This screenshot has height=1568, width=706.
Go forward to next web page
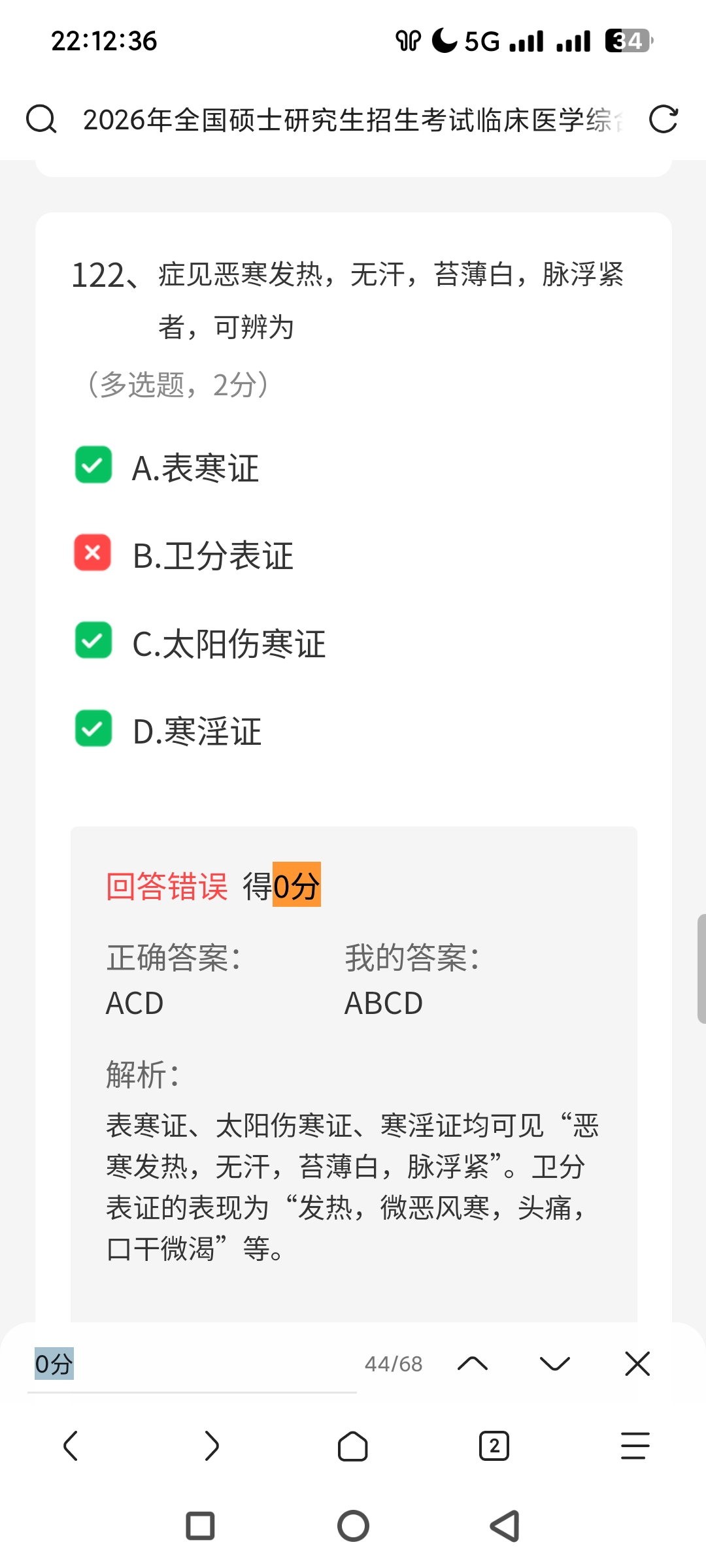point(212,1445)
